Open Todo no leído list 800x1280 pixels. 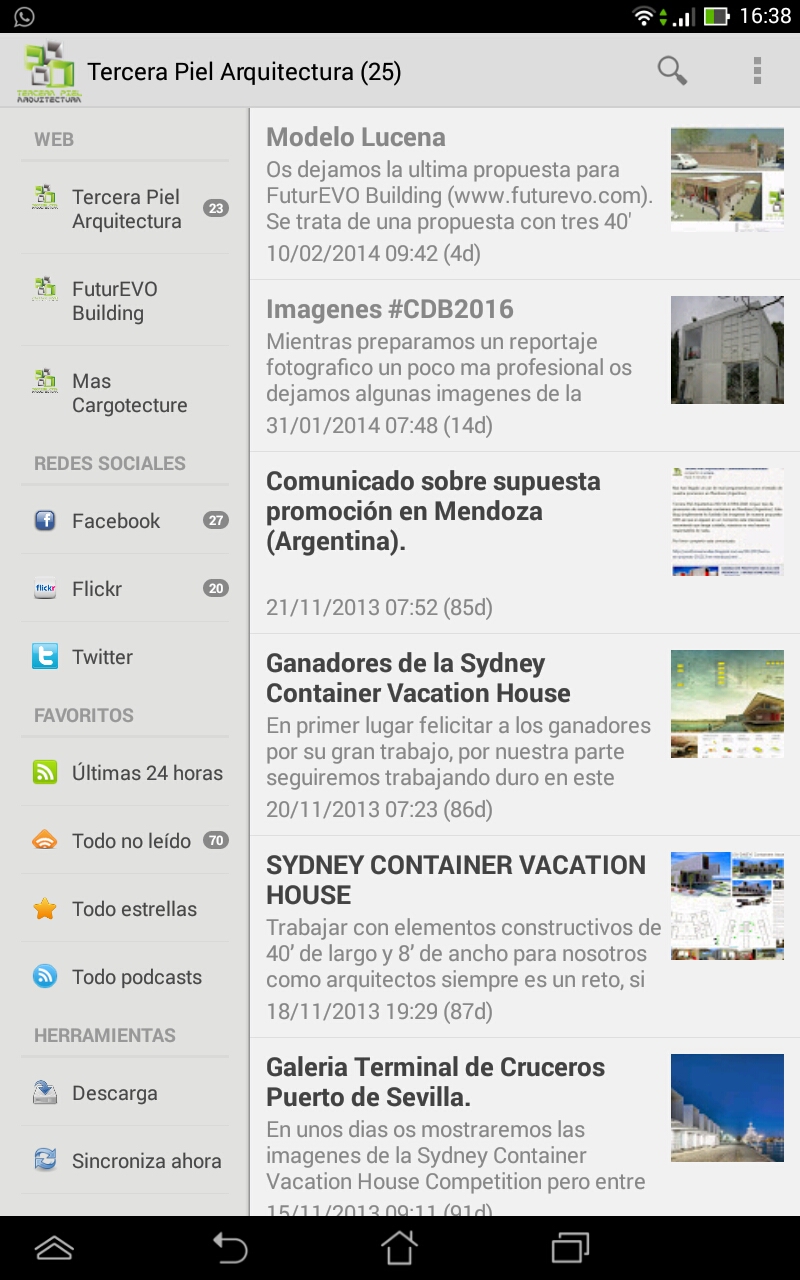coord(131,841)
